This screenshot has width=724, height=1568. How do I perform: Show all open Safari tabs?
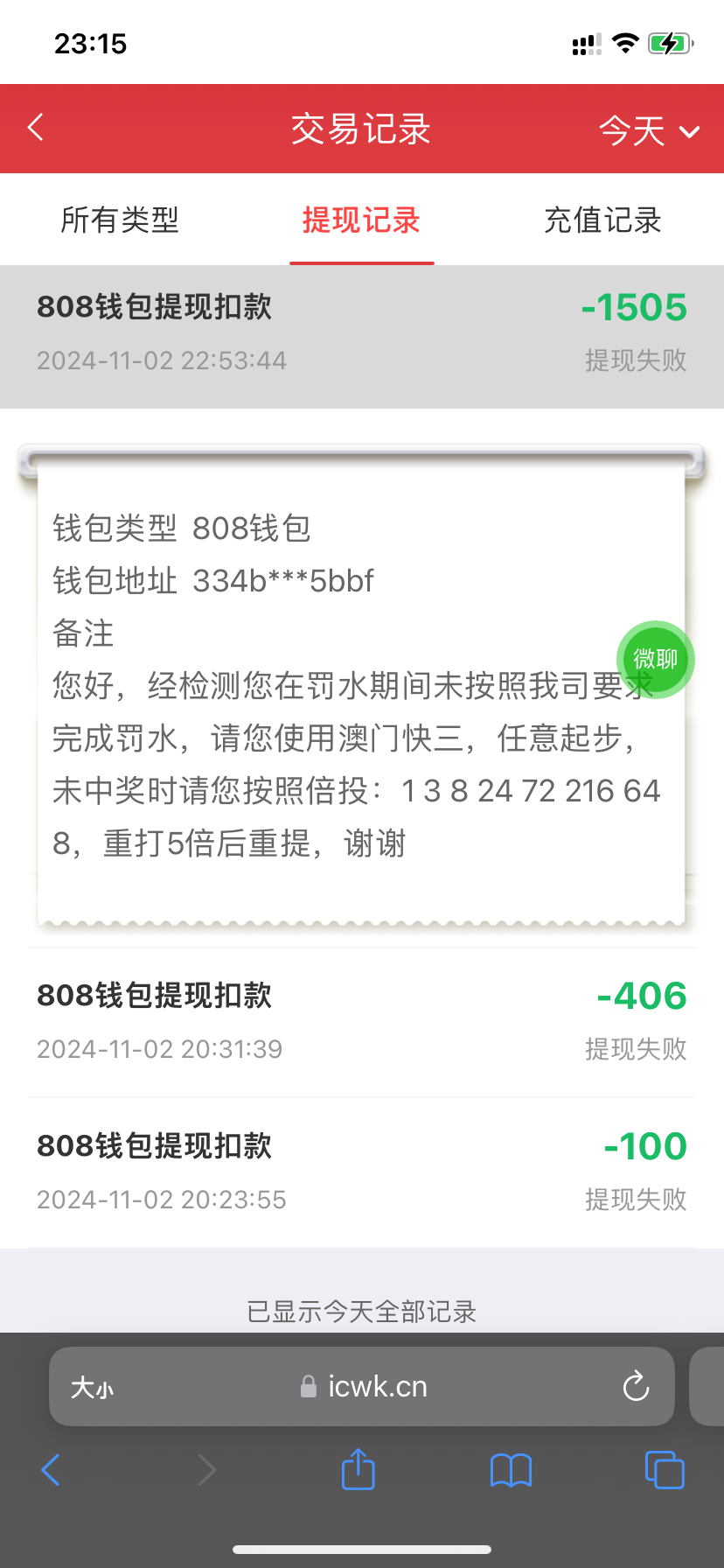[x=665, y=1470]
